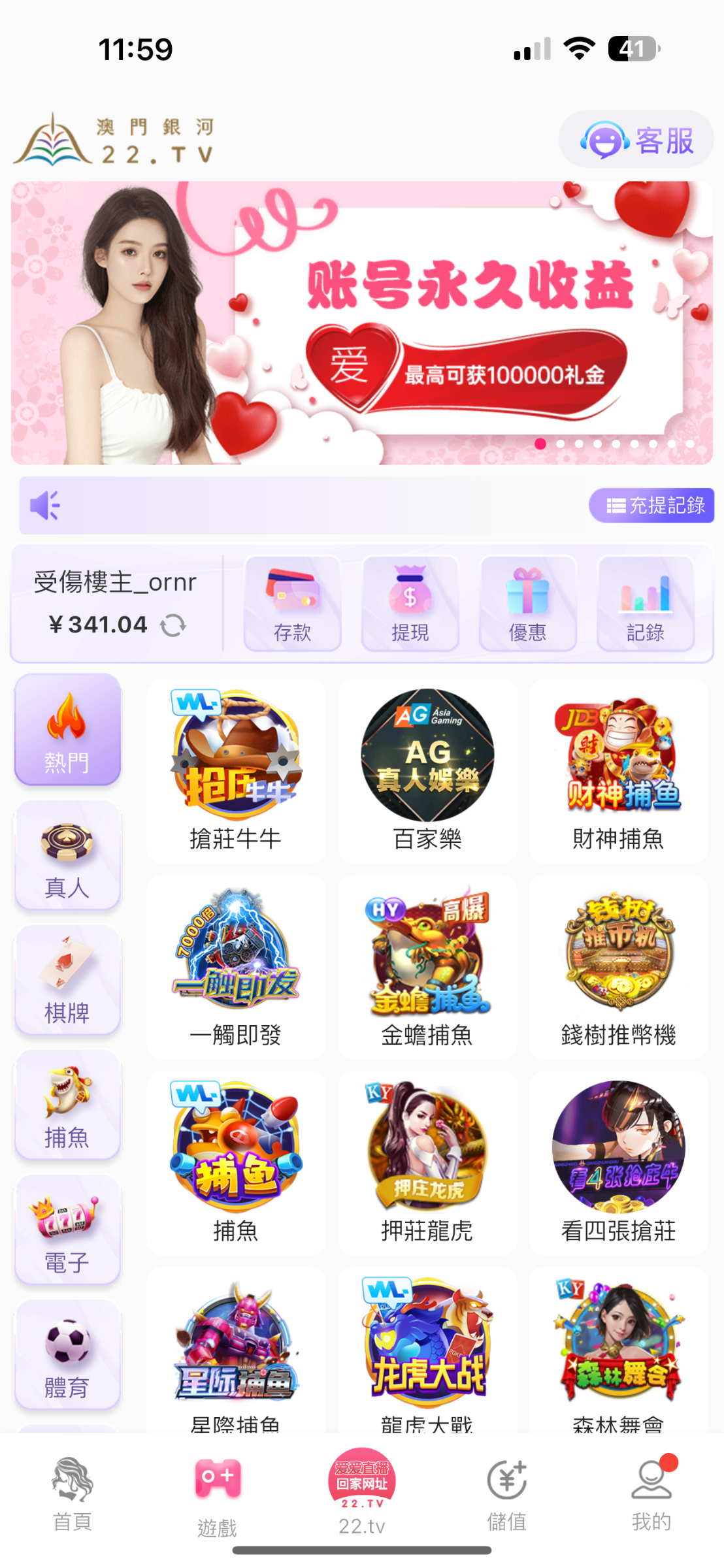
Task: Open the 存款 deposit option
Action: click(x=292, y=603)
